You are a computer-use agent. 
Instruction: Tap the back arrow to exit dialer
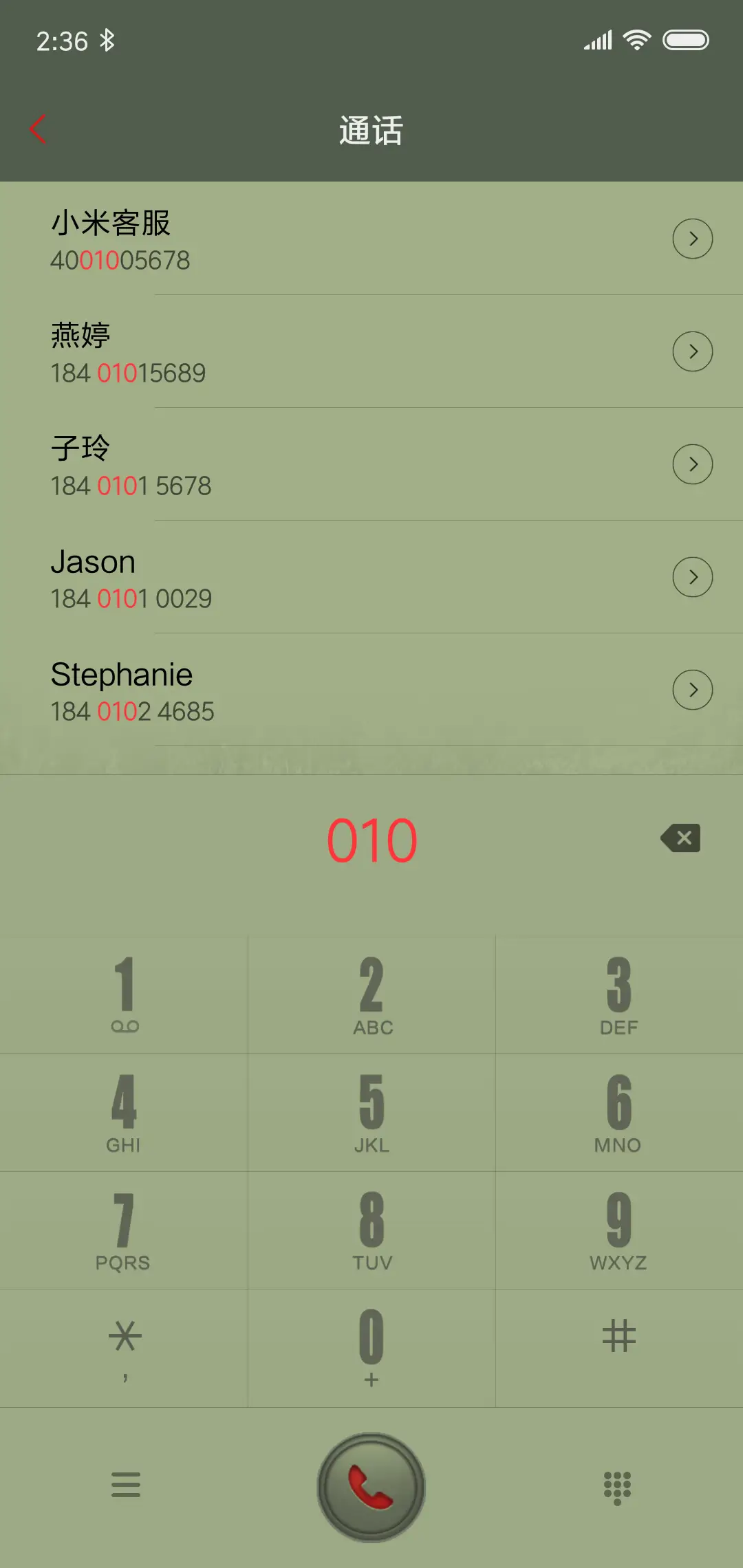pos(39,129)
